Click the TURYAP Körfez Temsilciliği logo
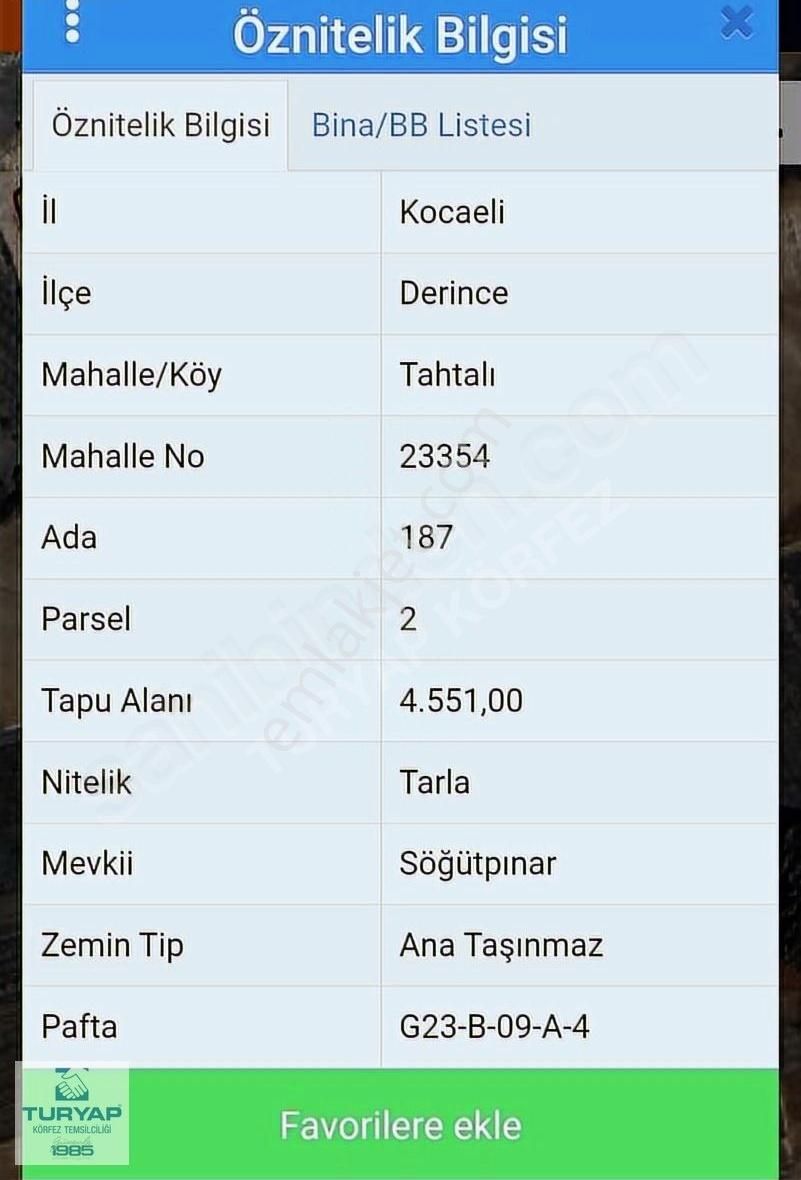Viewport: 801px width, 1180px height. click(x=75, y=1115)
